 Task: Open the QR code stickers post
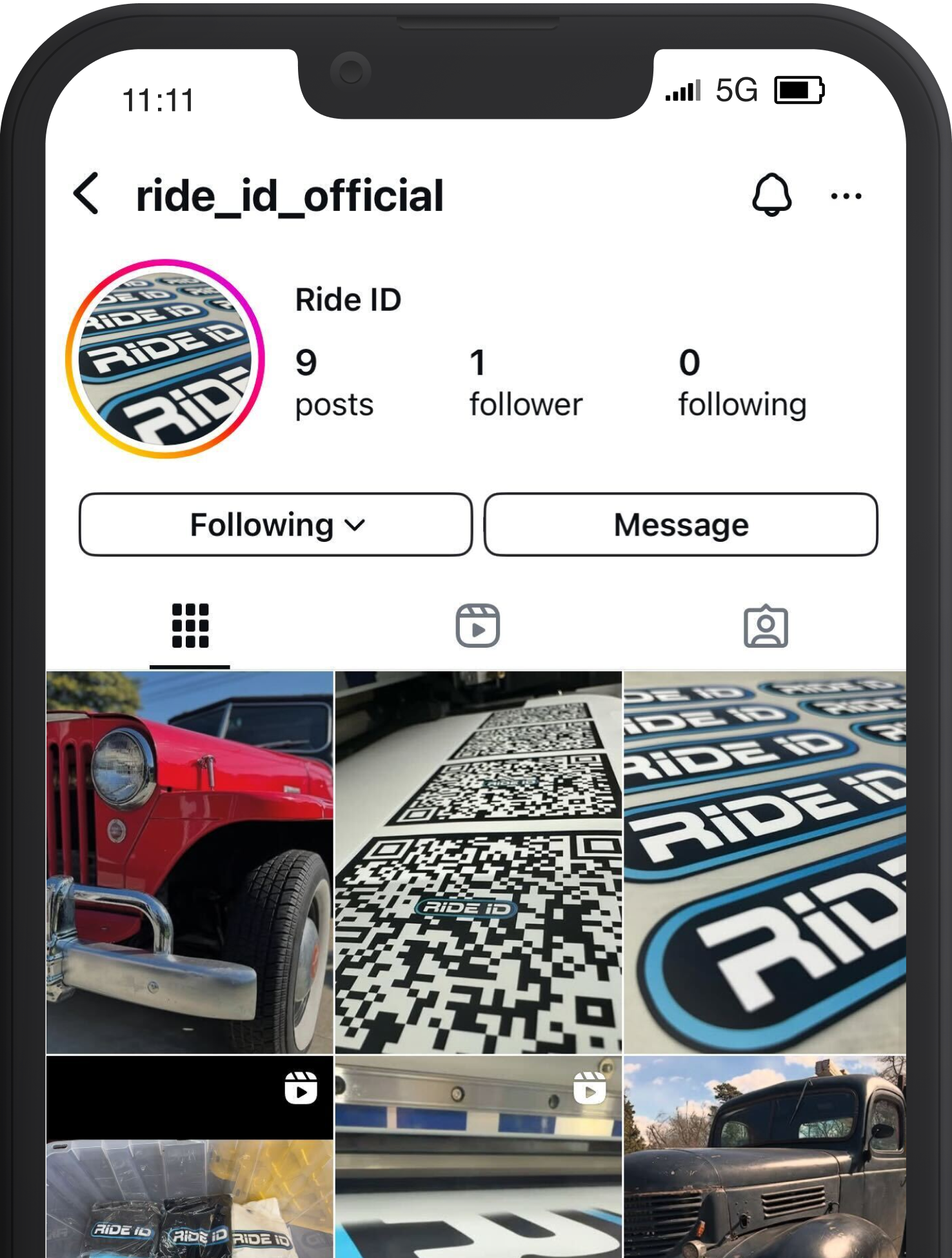[478, 862]
